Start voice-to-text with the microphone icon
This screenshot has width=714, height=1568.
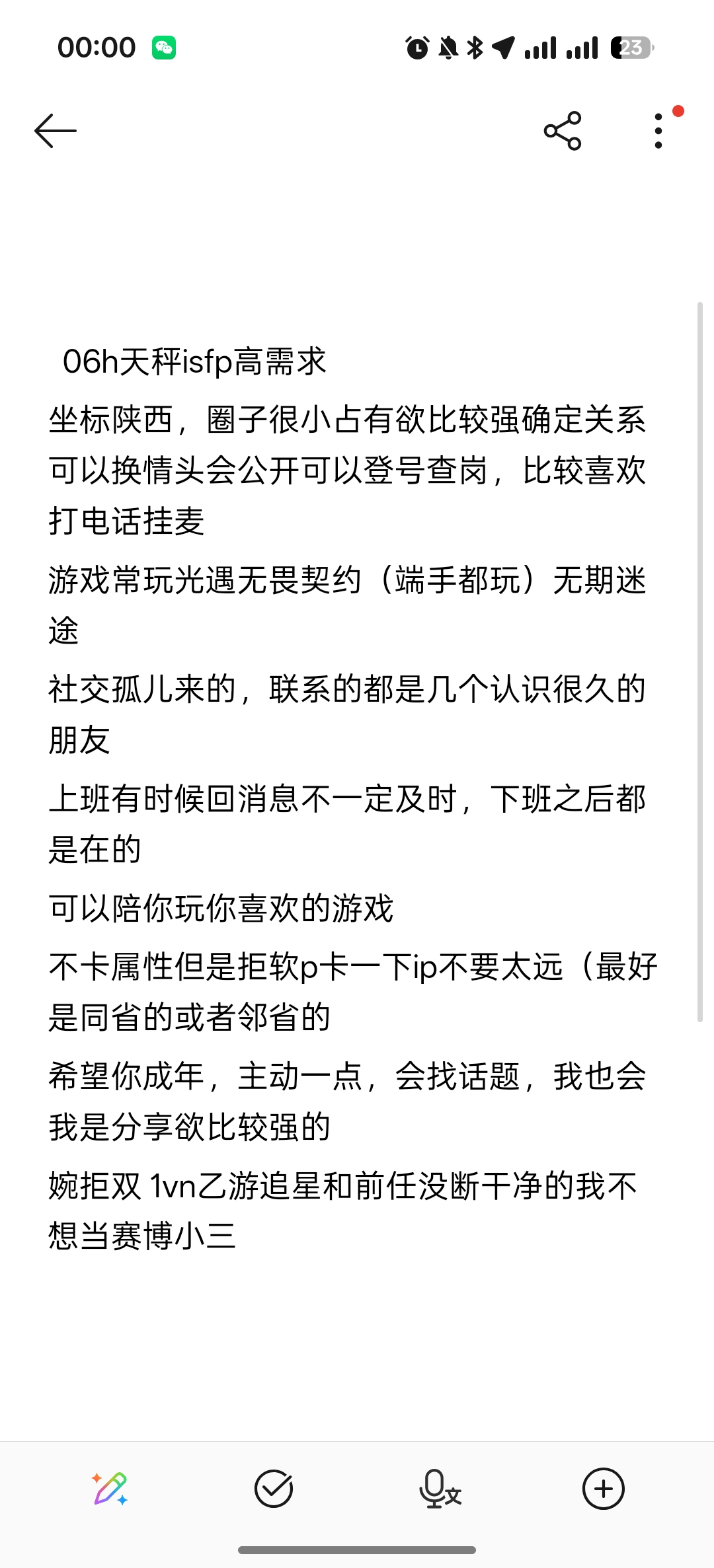tap(440, 1489)
